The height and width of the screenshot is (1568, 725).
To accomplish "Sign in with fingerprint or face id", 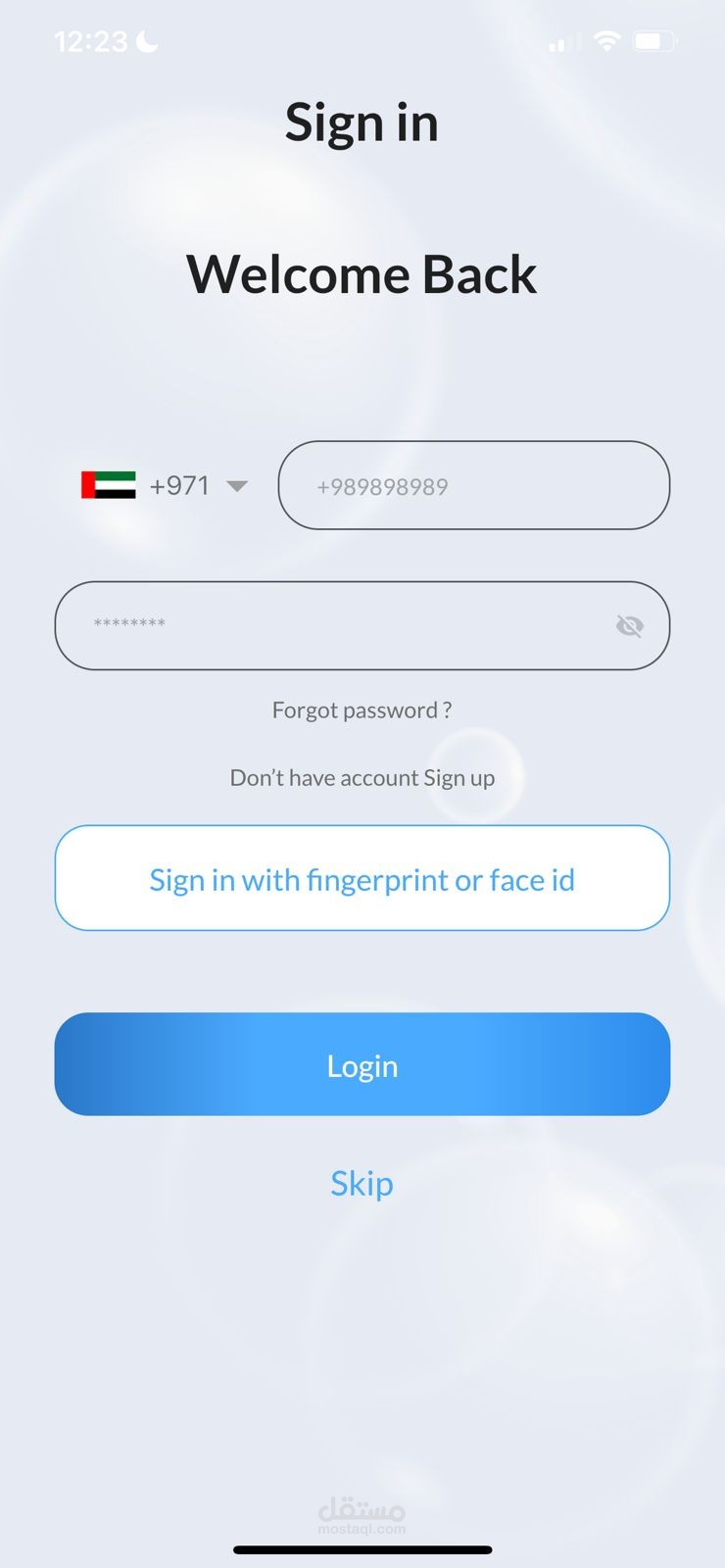I will [362, 878].
